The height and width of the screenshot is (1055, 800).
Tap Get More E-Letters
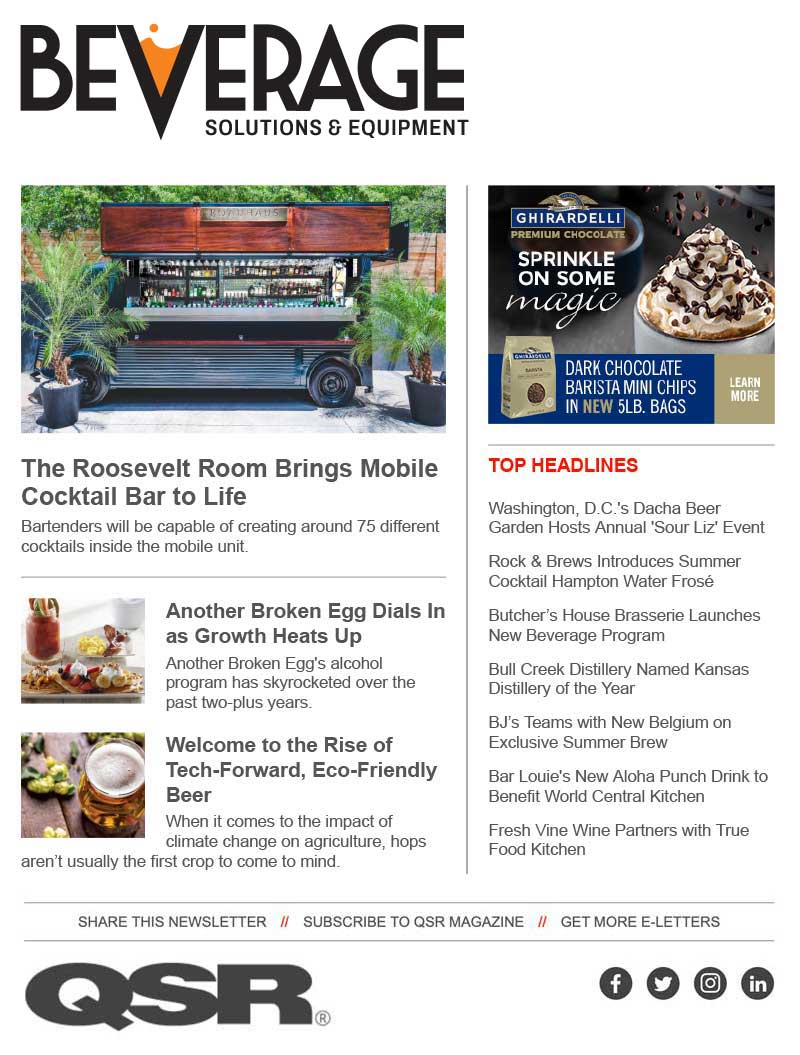click(x=640, y=922)
